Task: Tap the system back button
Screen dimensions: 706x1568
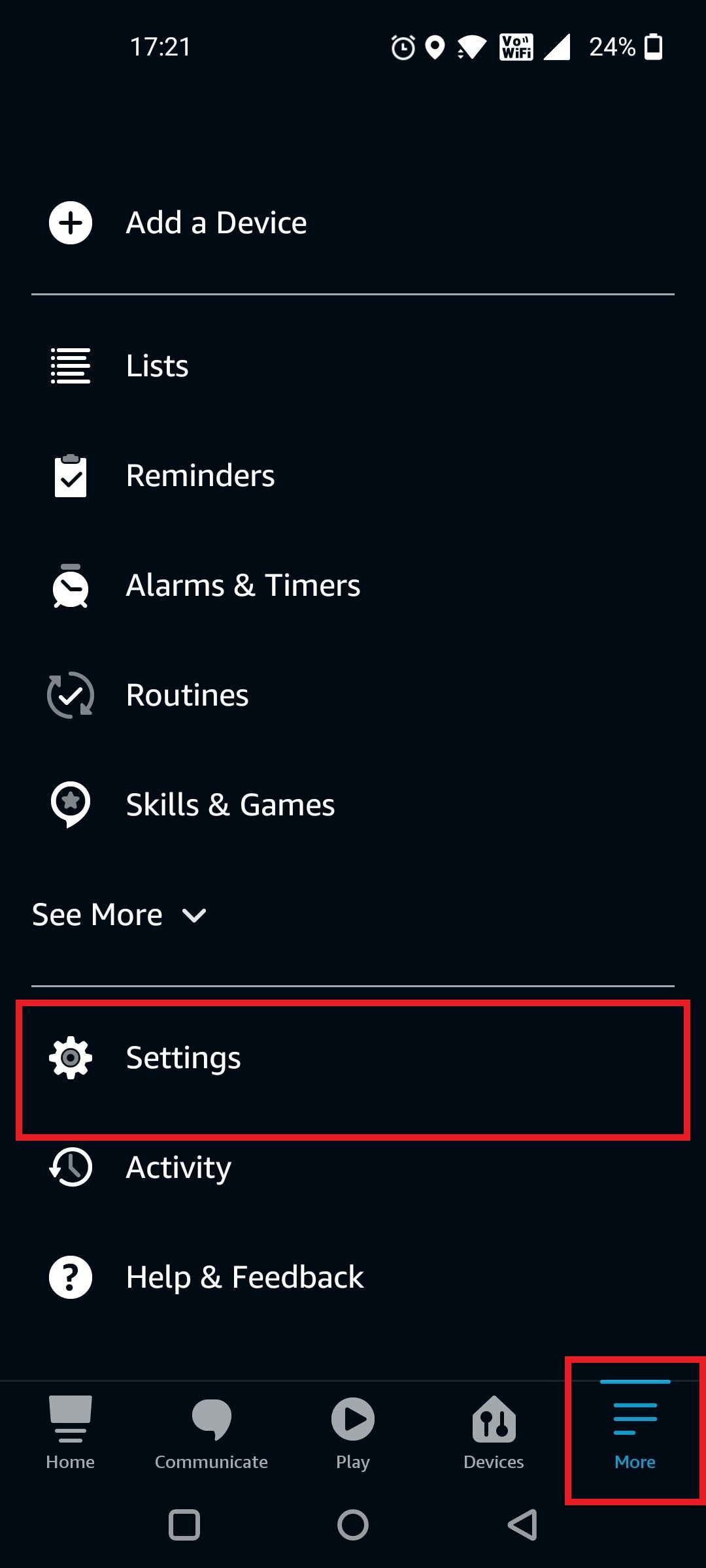Action: click(522, 1526)
